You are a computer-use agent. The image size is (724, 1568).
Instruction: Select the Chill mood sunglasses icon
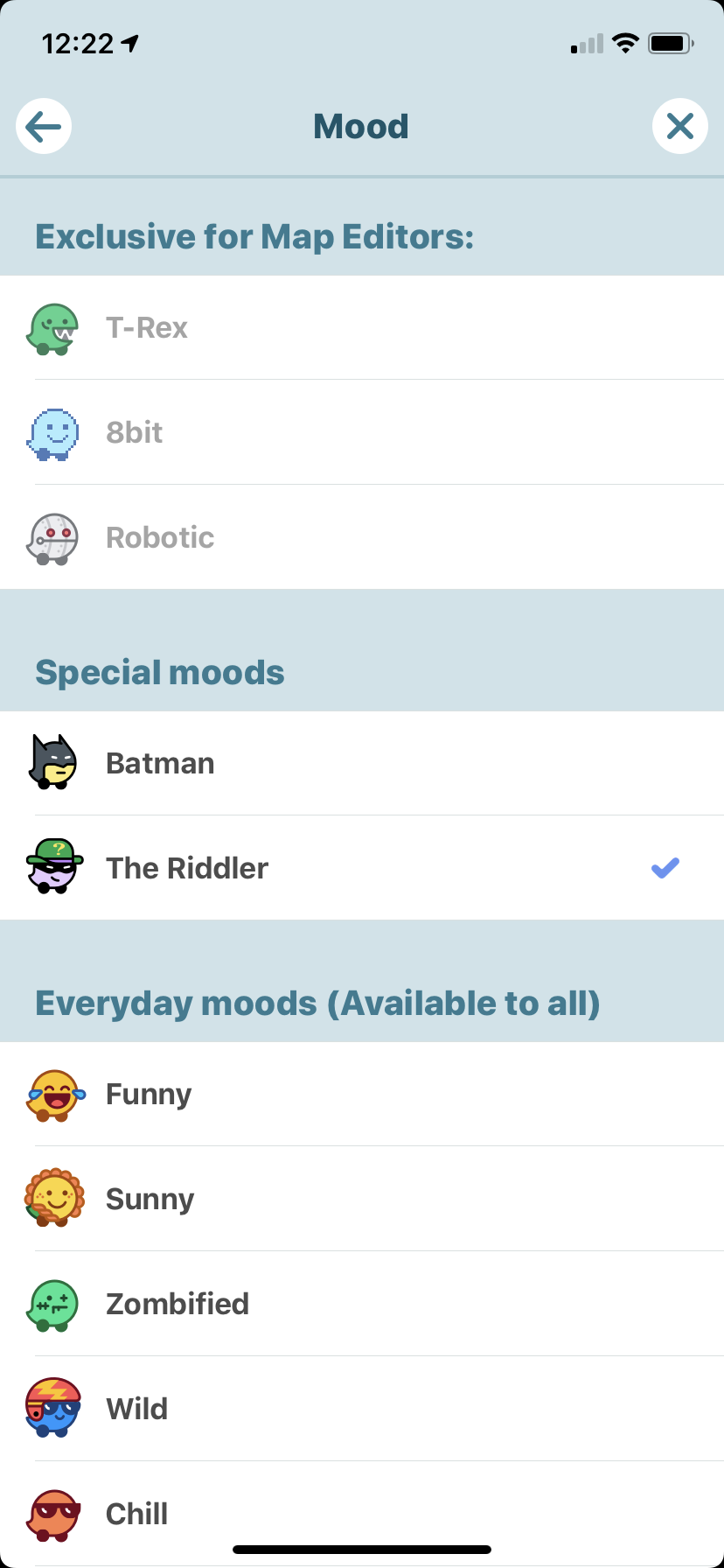click(x=52, y=1513)
